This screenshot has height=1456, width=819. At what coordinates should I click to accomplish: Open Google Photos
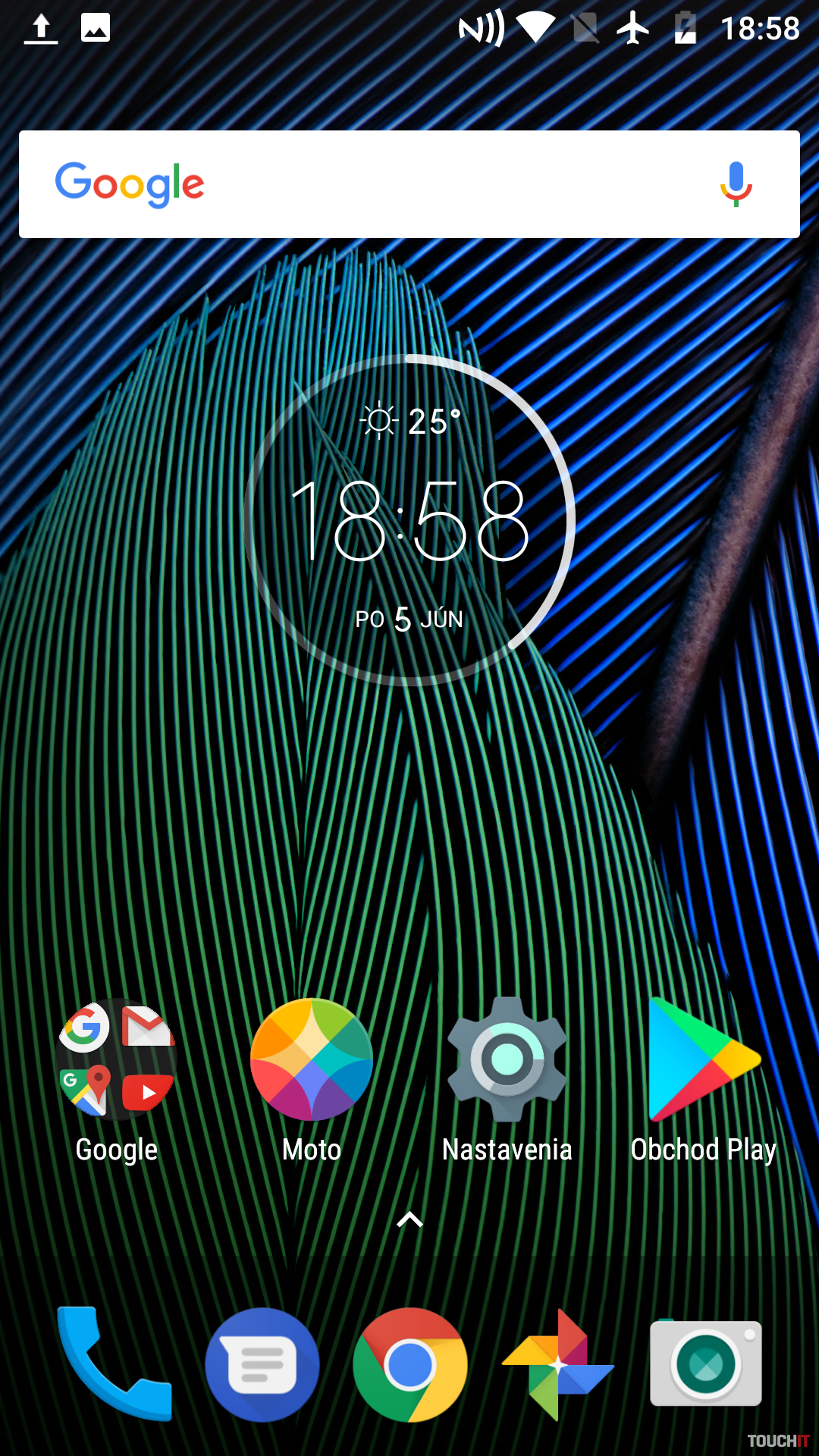(x=558, y=1363)
